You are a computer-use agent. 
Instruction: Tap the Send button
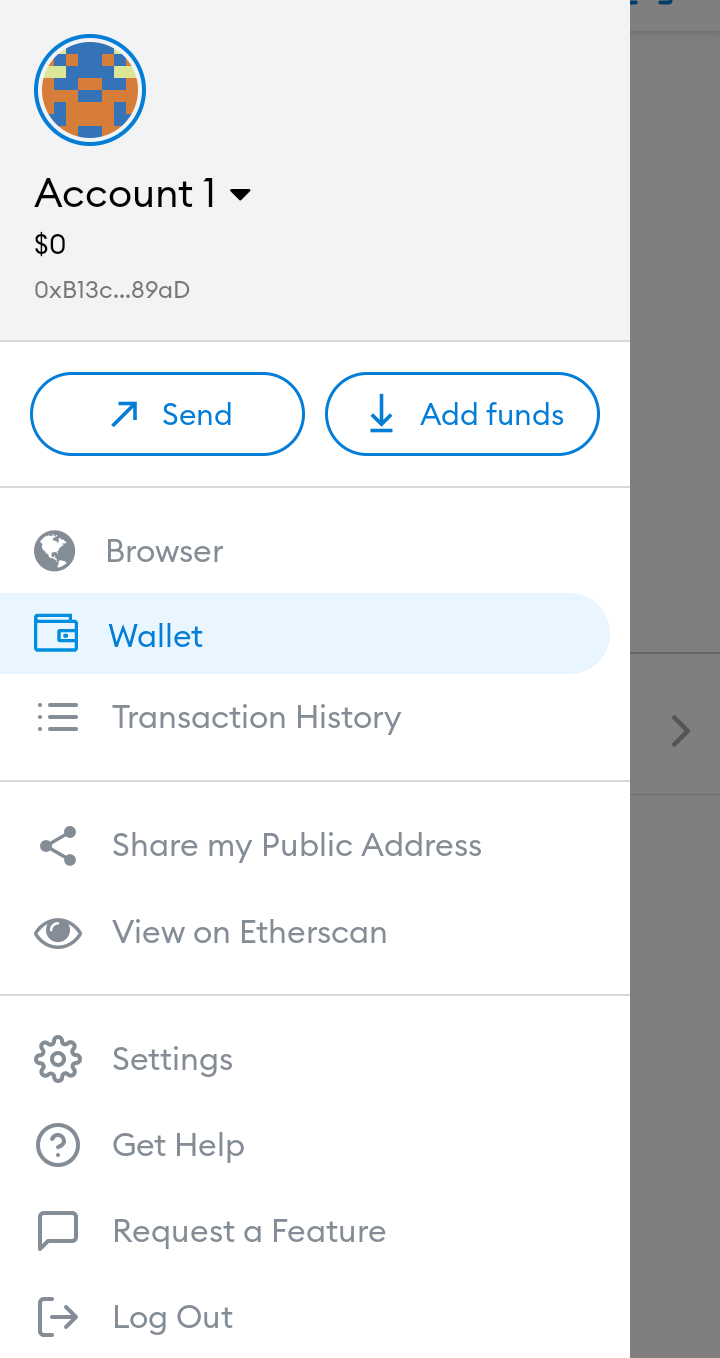coord(167,414)
